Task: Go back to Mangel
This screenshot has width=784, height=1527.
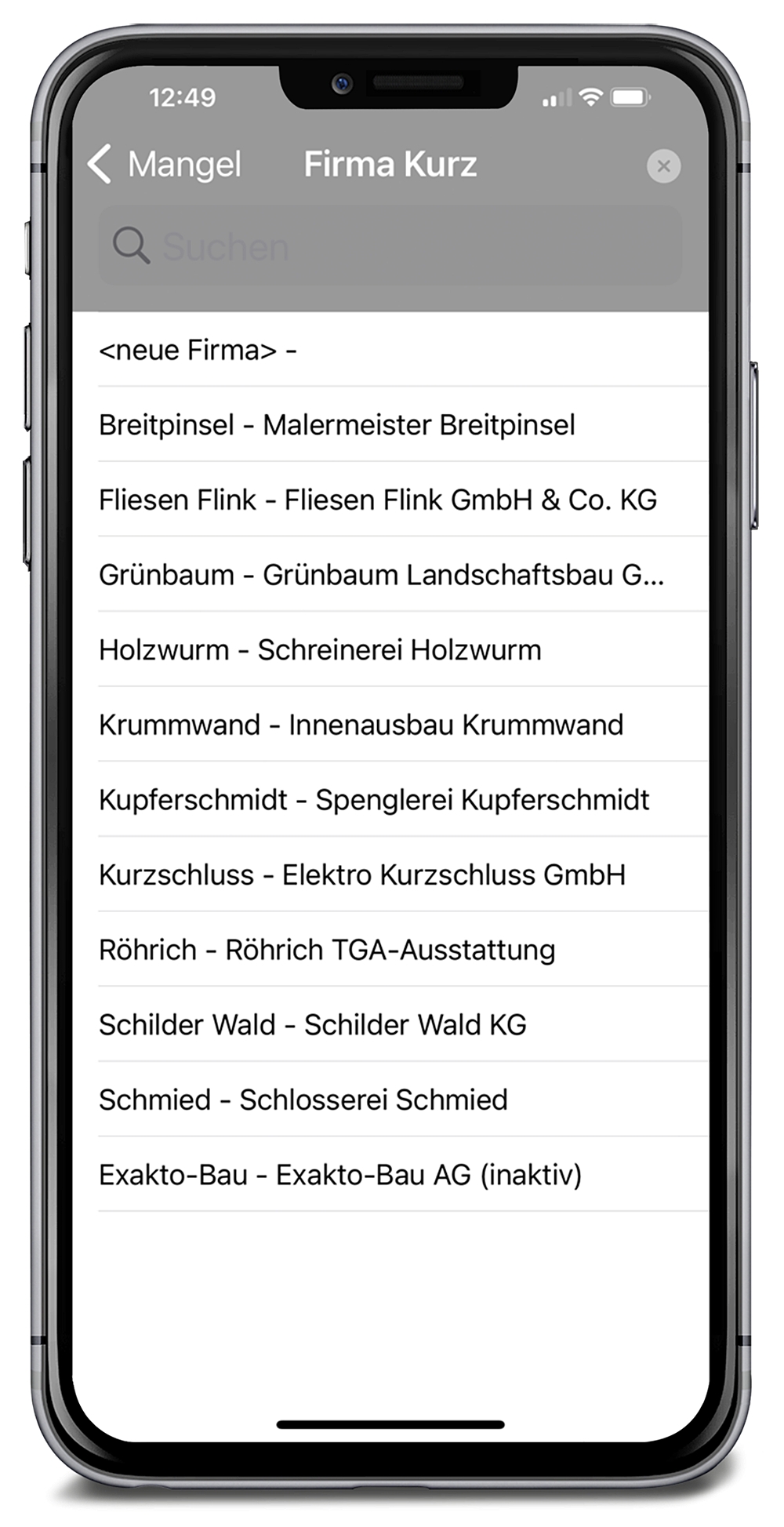Action: [x=165, y=165]
